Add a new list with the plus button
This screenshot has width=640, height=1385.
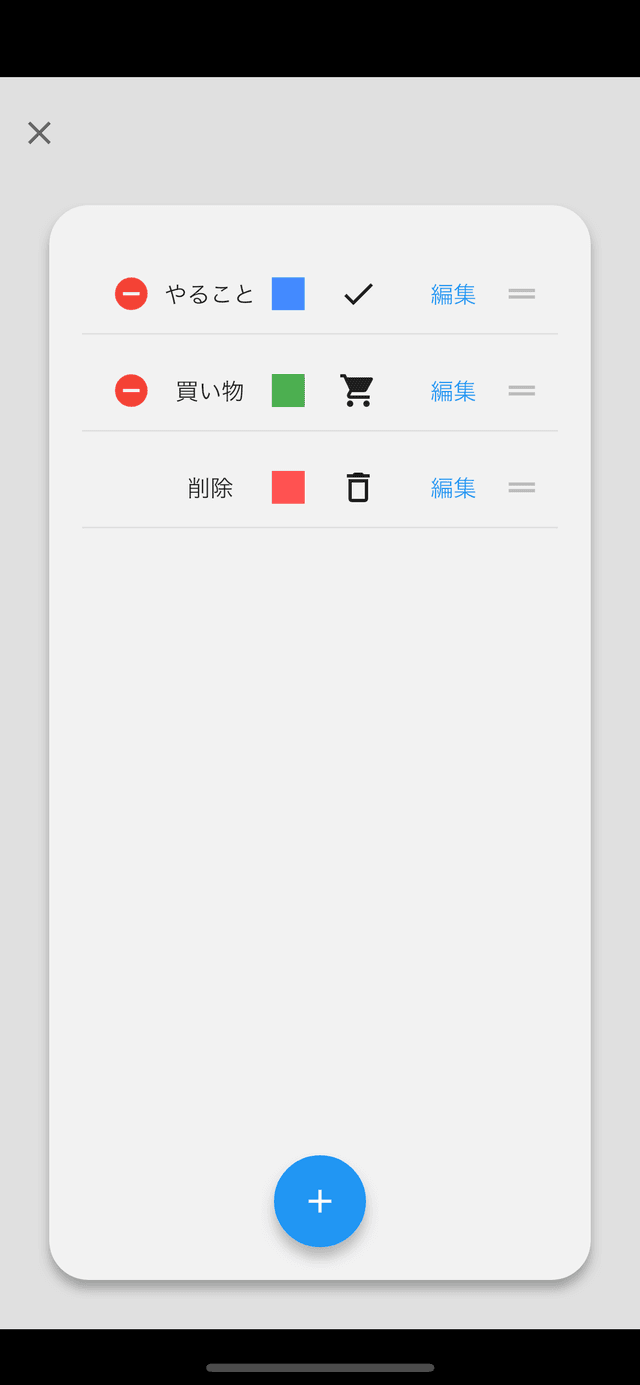coord(320,1201)
